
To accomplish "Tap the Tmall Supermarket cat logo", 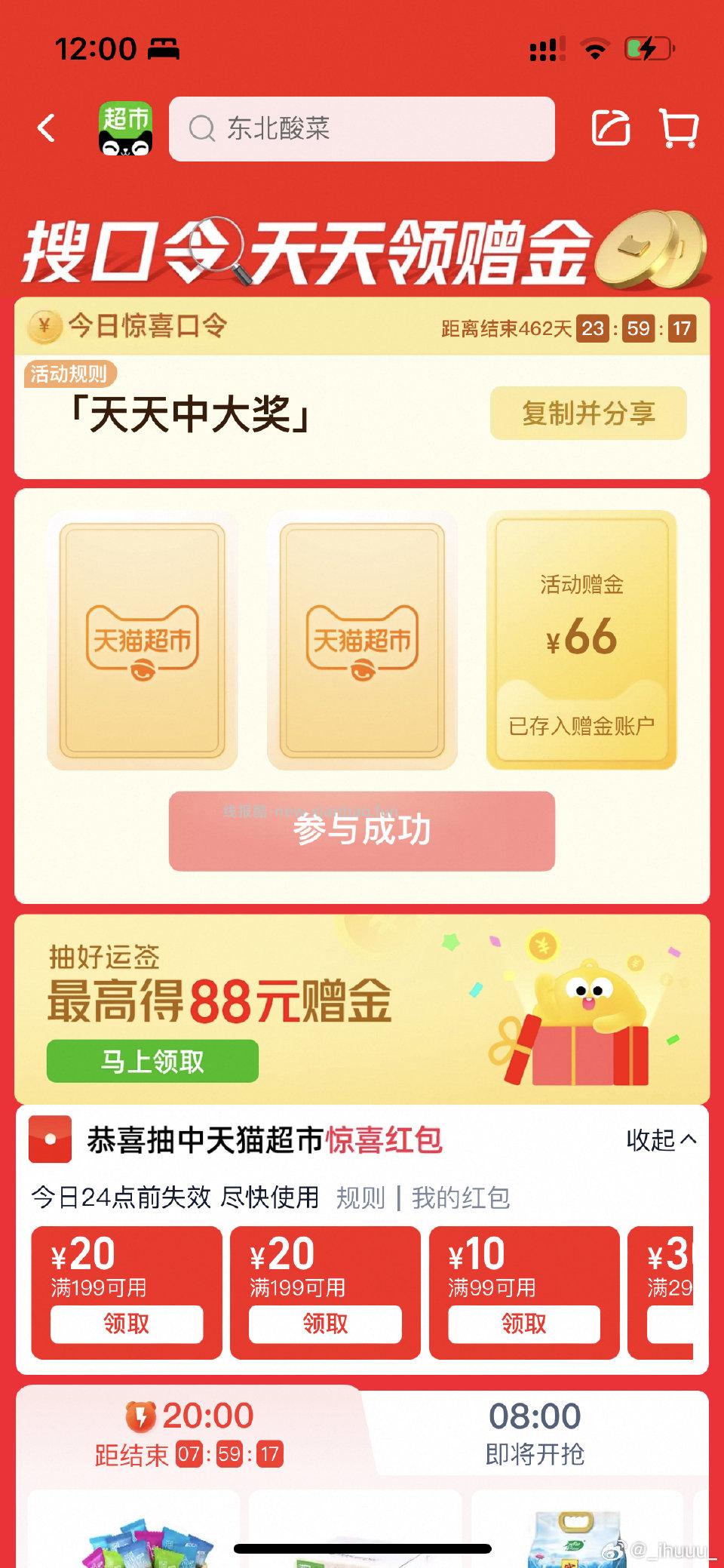I will 127,130.
